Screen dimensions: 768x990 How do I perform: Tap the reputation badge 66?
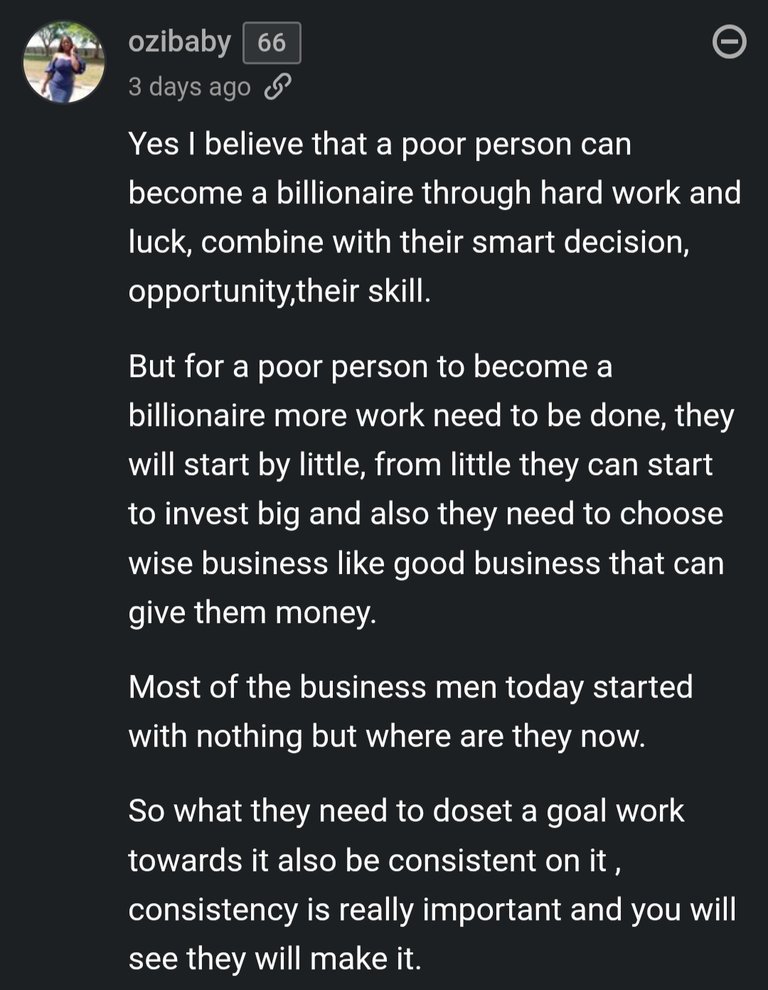tap(271, 43)
